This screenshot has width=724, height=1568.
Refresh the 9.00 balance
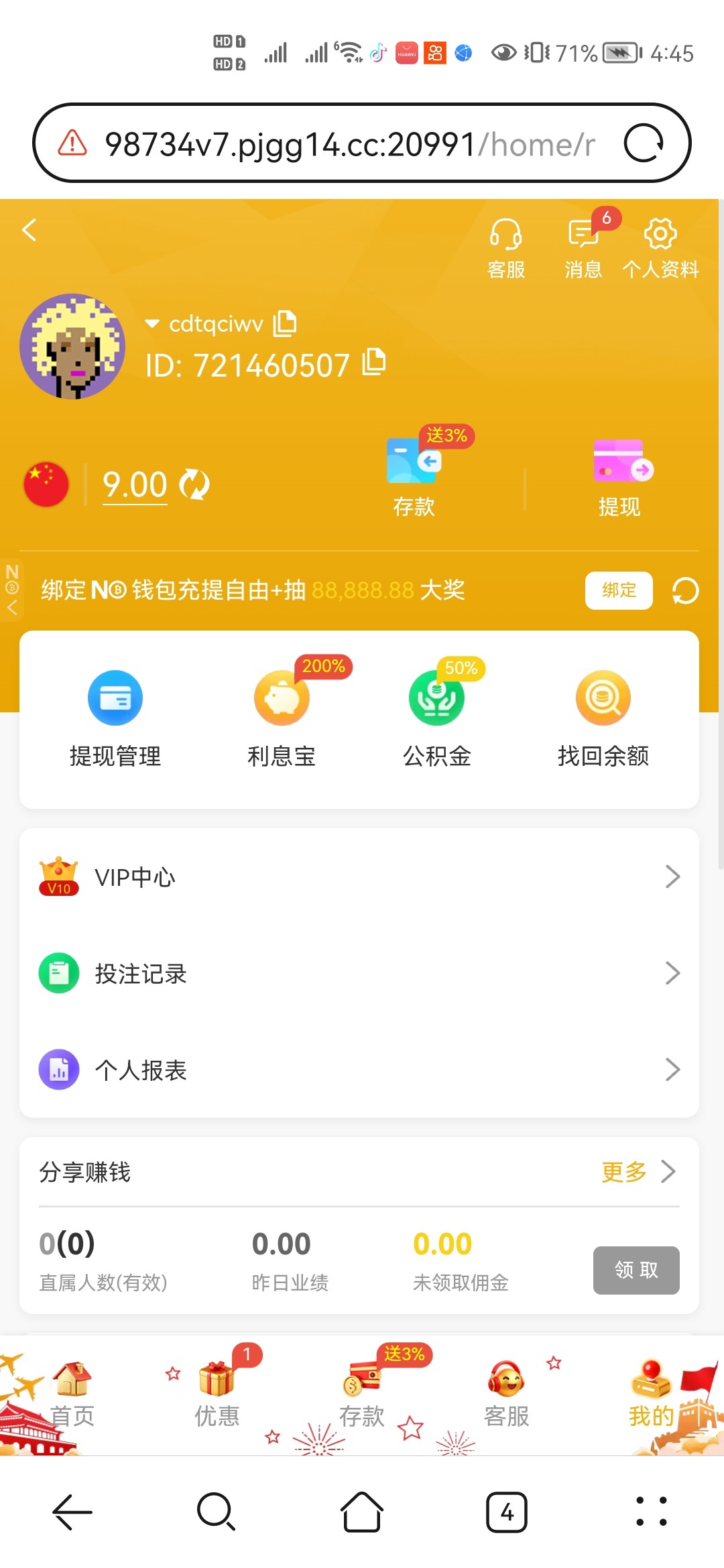pos(195,484)
